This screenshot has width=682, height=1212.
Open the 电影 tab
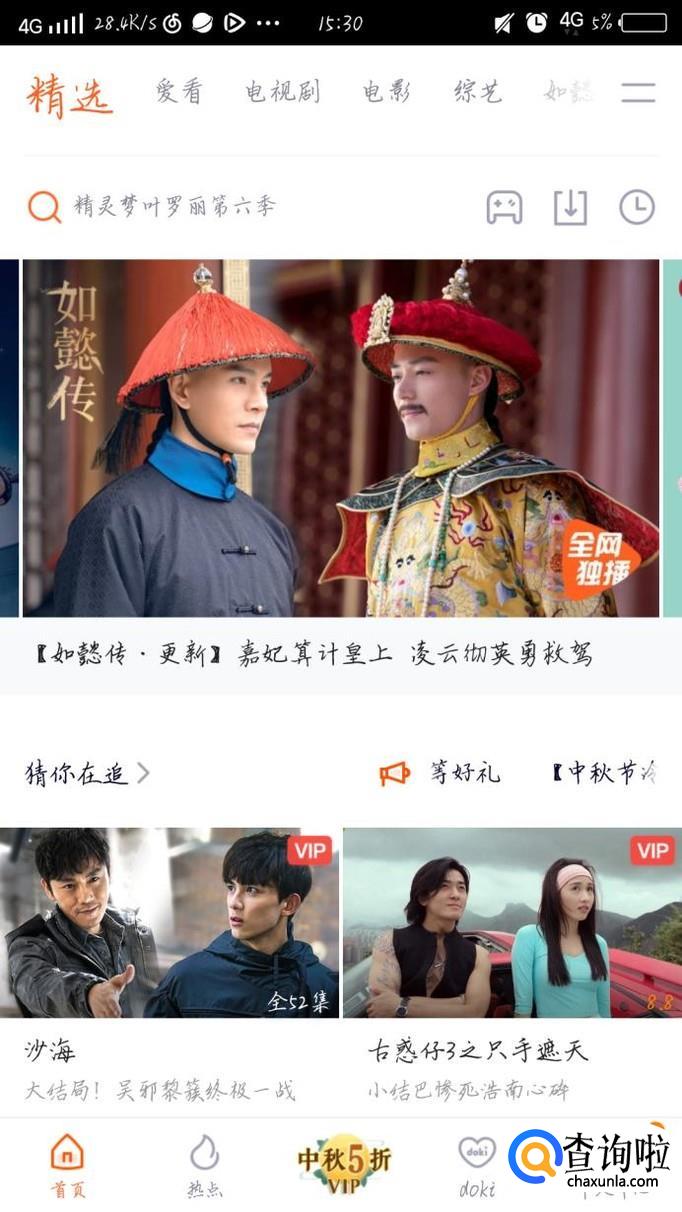click(x=386, y=93)
